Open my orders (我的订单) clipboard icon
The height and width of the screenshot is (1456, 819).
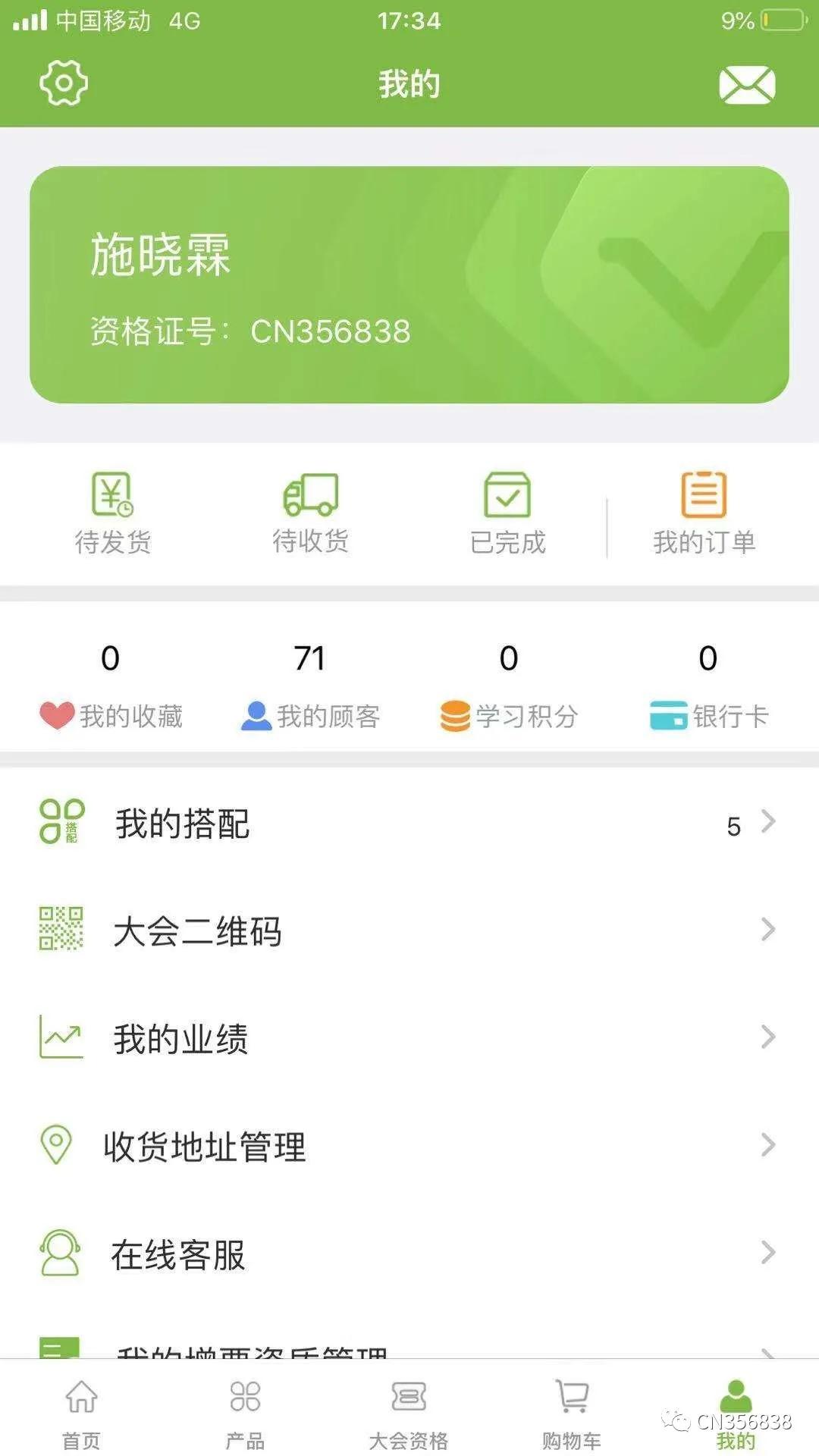[705, 493]
